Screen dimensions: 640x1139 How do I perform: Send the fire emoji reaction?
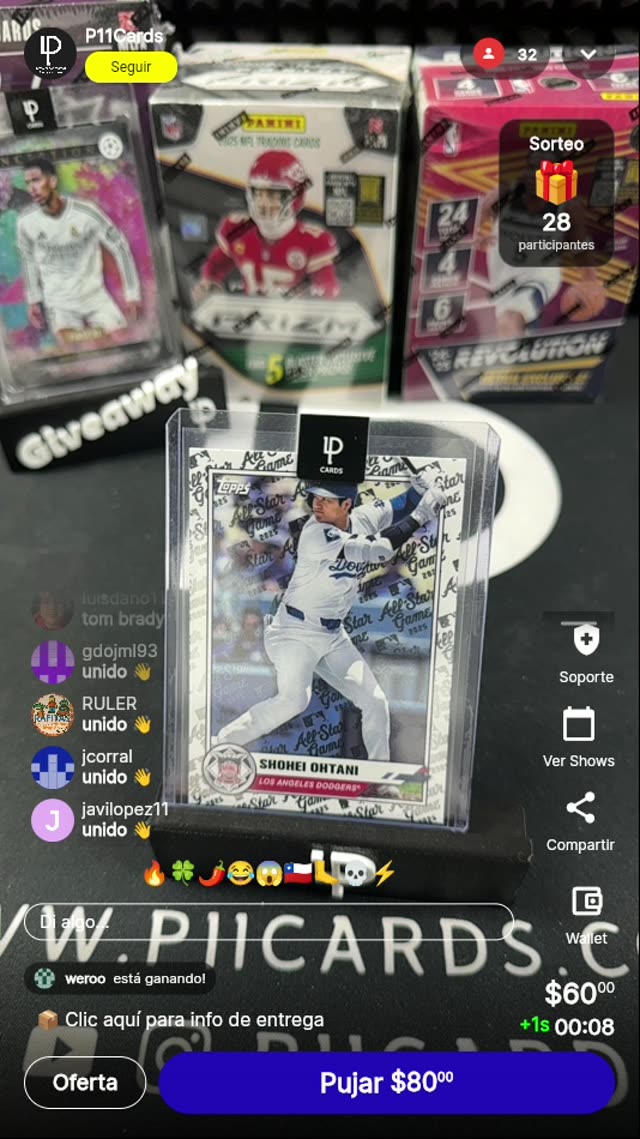(154, 874)
